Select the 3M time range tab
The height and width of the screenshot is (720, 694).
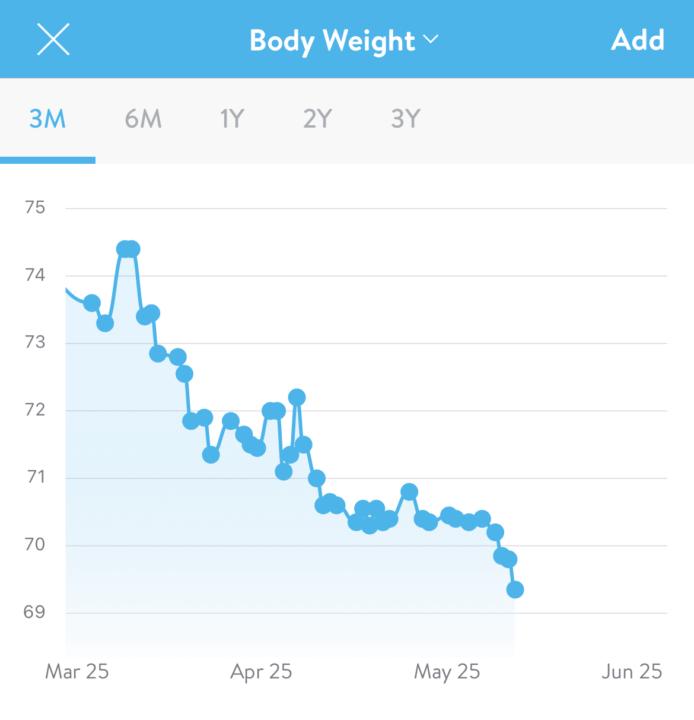47,119
